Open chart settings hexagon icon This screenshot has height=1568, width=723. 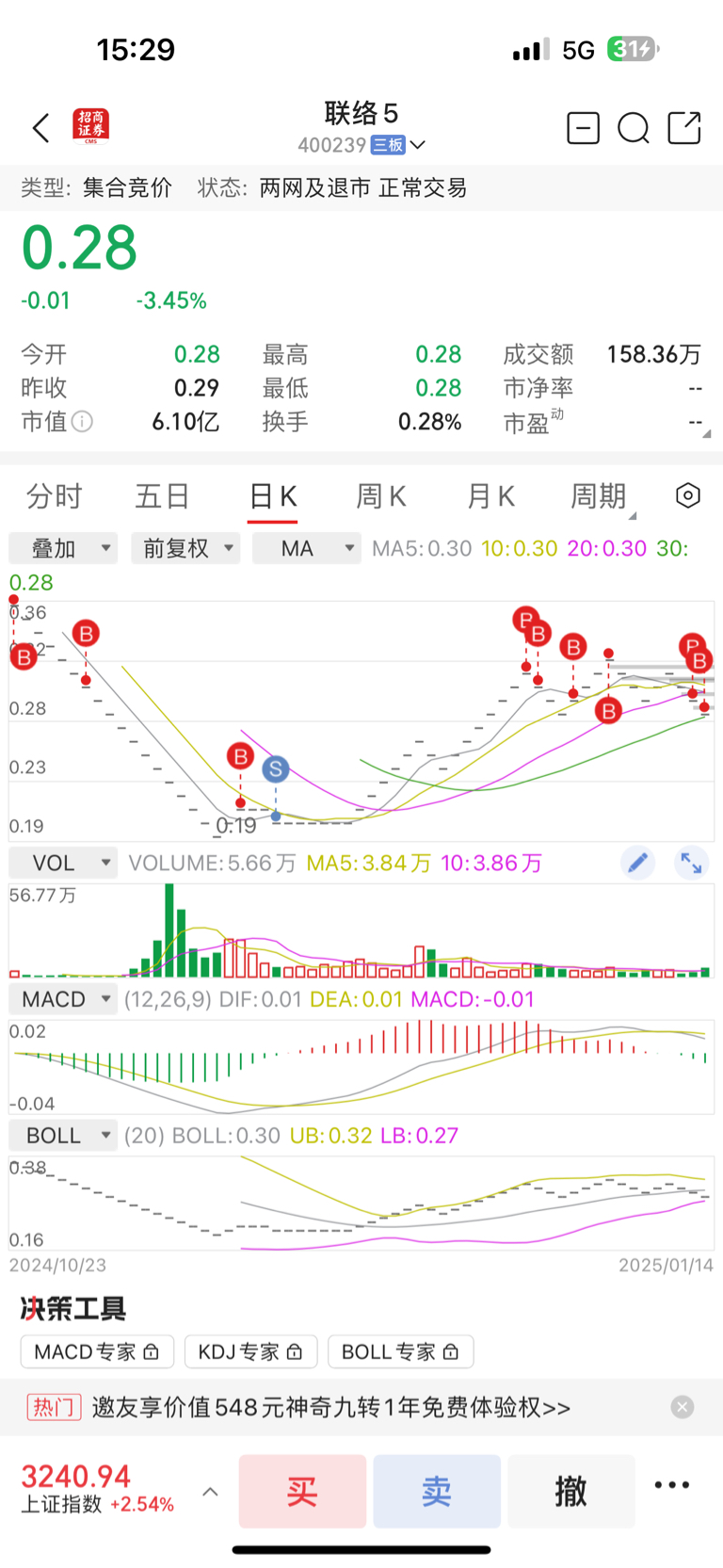[688, 495]
